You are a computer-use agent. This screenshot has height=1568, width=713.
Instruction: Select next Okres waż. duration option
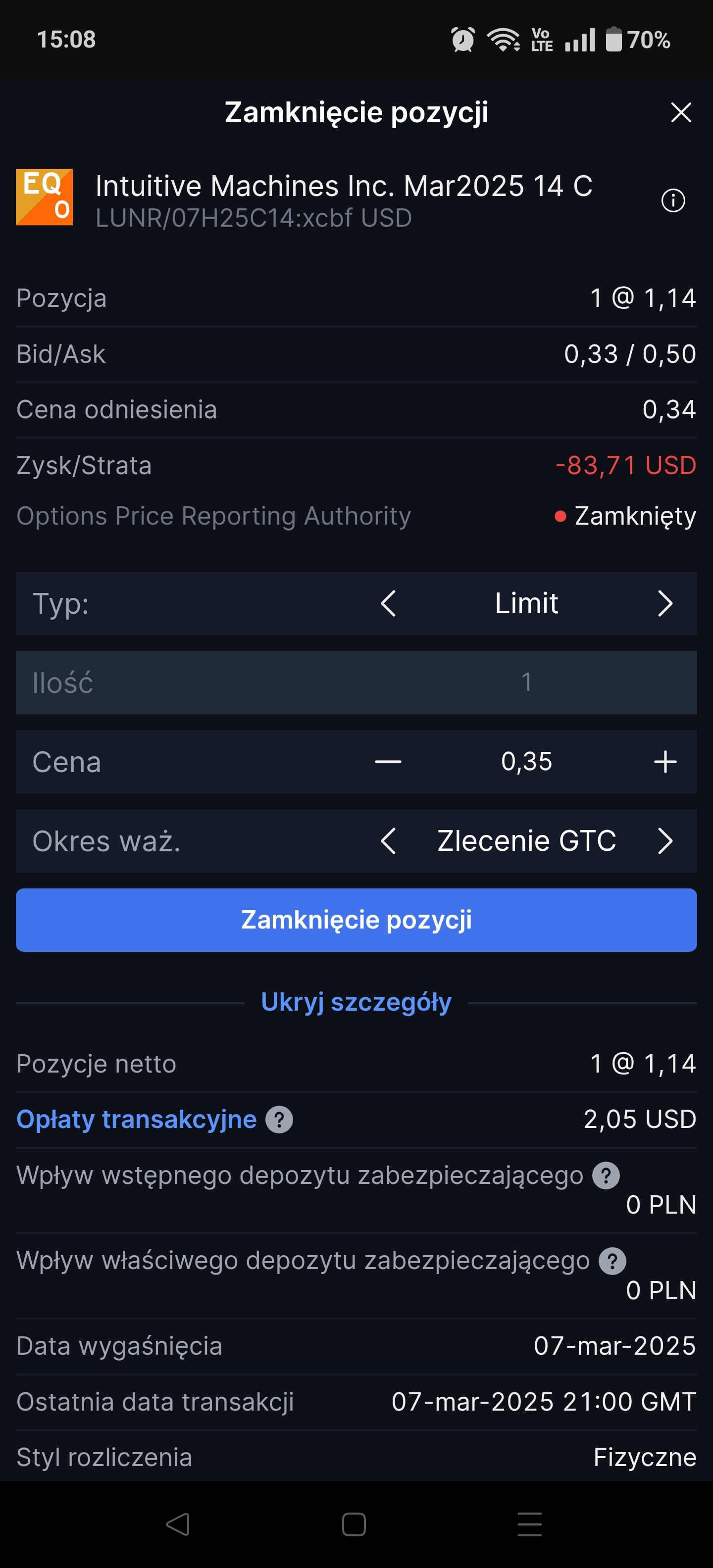[665, 841]
